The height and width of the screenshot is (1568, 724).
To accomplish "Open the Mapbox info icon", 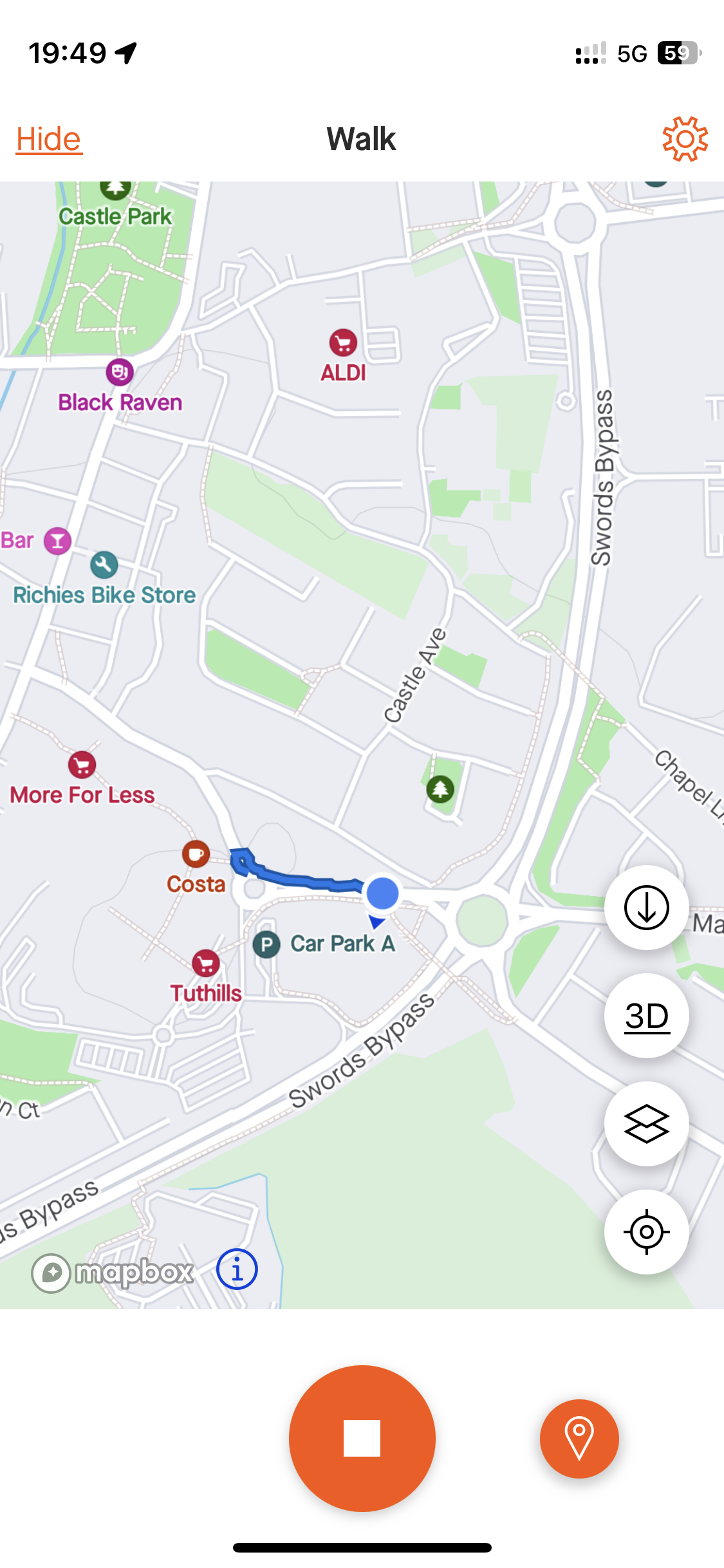I will coord(237,1269).
